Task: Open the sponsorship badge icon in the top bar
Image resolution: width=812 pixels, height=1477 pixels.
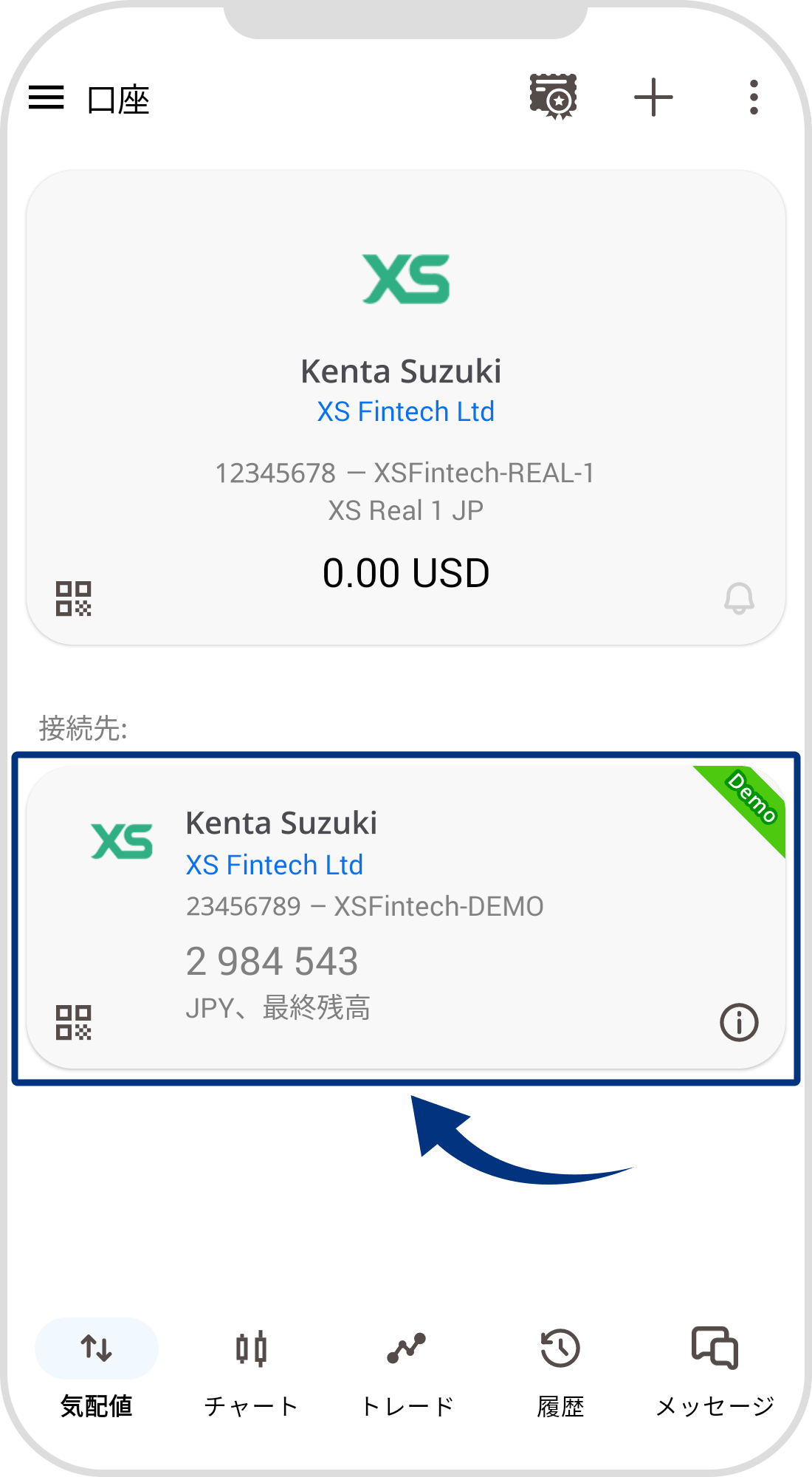Action: pos(554,97)
